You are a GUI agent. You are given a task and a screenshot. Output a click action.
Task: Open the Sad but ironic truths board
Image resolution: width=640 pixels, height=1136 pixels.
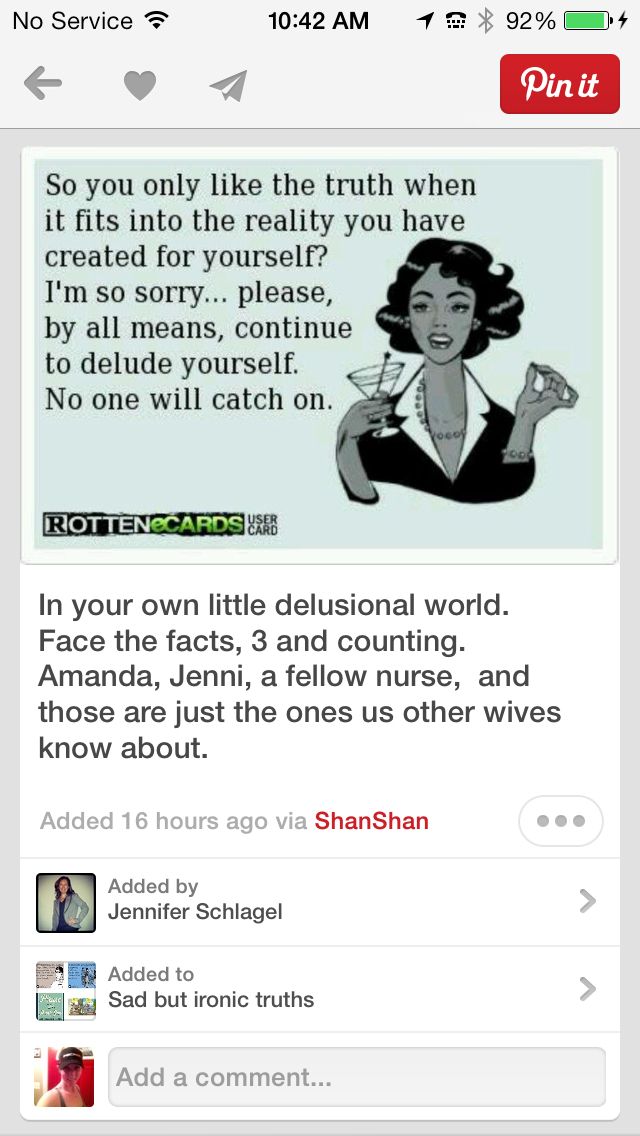click(x=320, y=989)
